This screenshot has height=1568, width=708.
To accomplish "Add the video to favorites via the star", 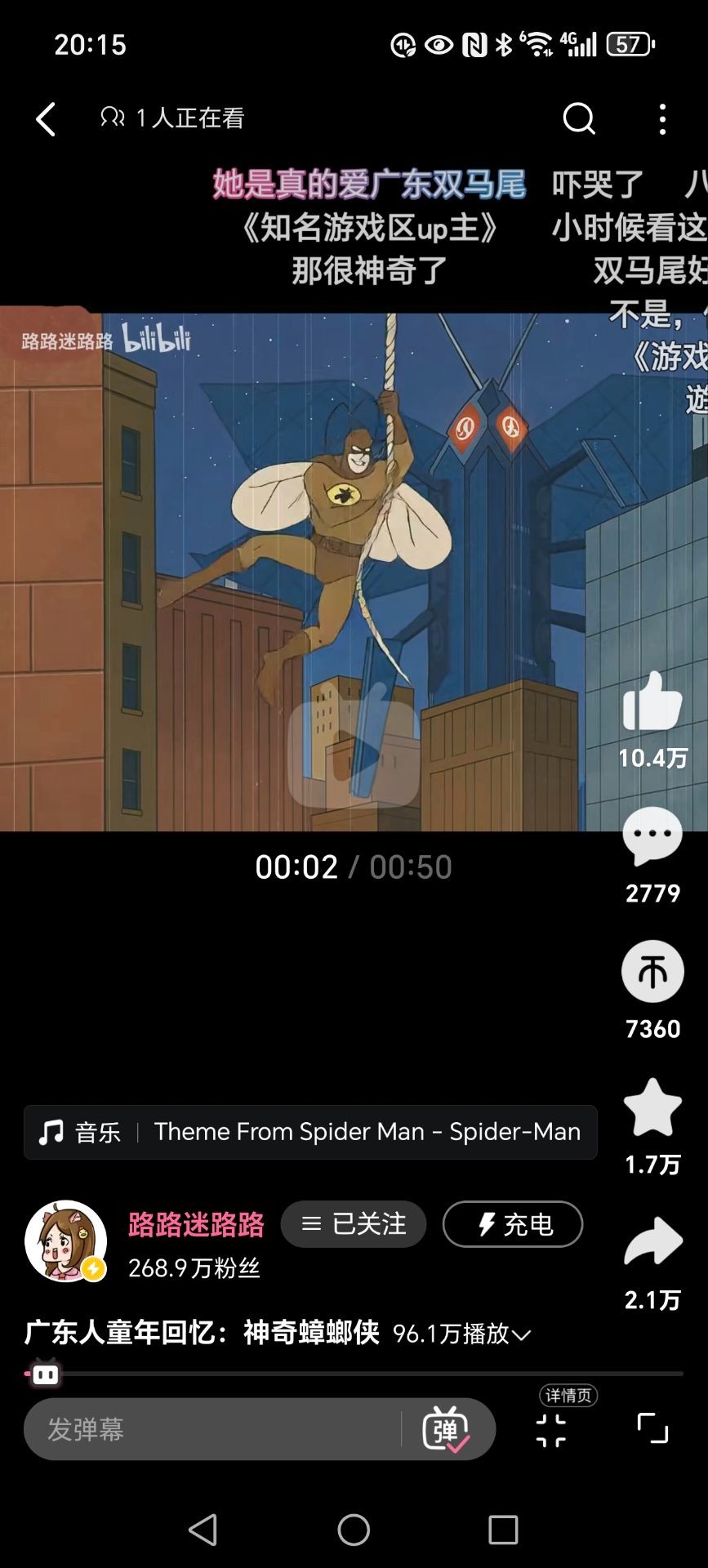I will [652, 1108].
